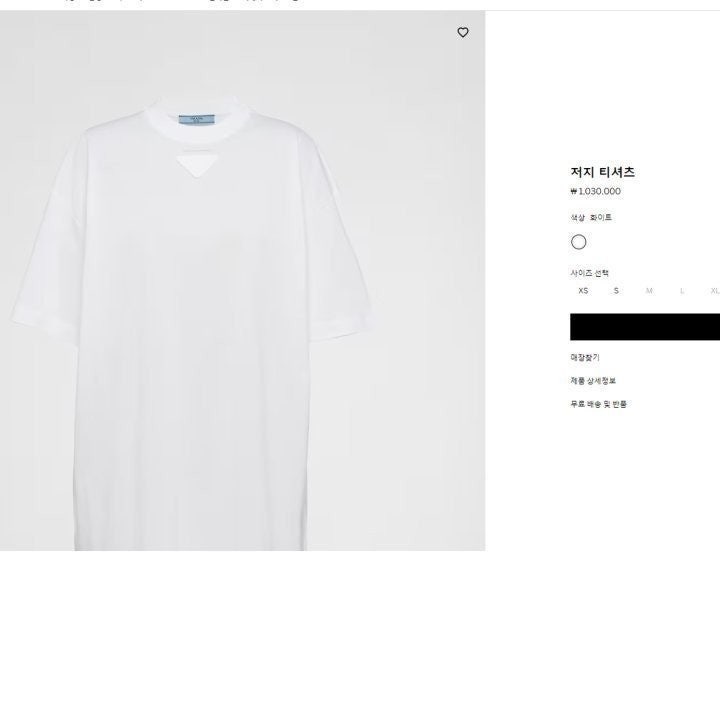Screen dimensions: 720x720
Task: Add the t-shirt to wishlist with heart icon
Action: (463, 32)
